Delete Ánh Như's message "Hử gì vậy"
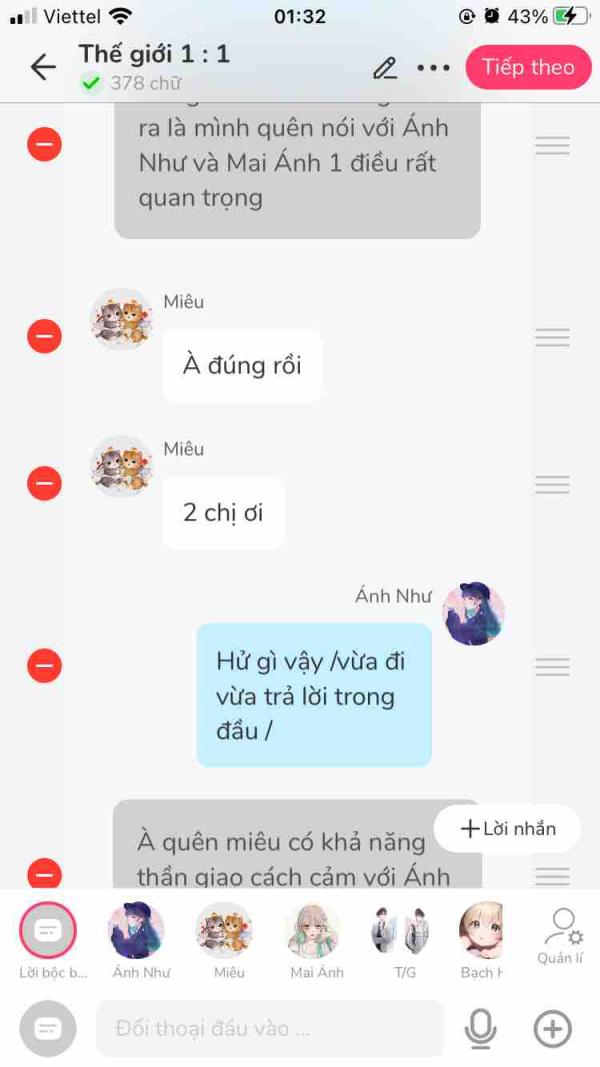Screen dimensions: 600x1067 [44, 666]
